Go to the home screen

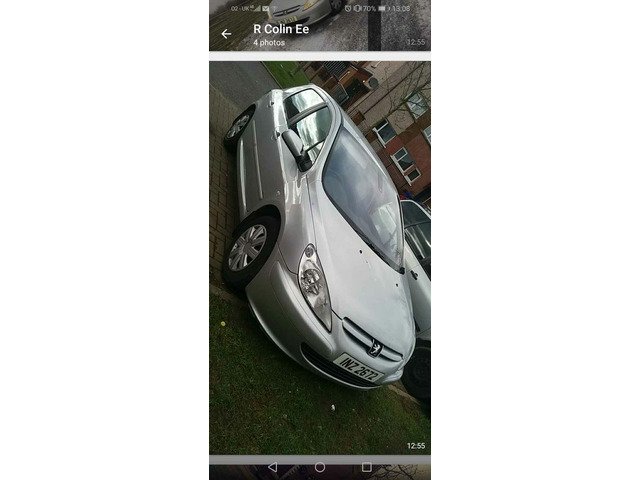click(320, 467)
